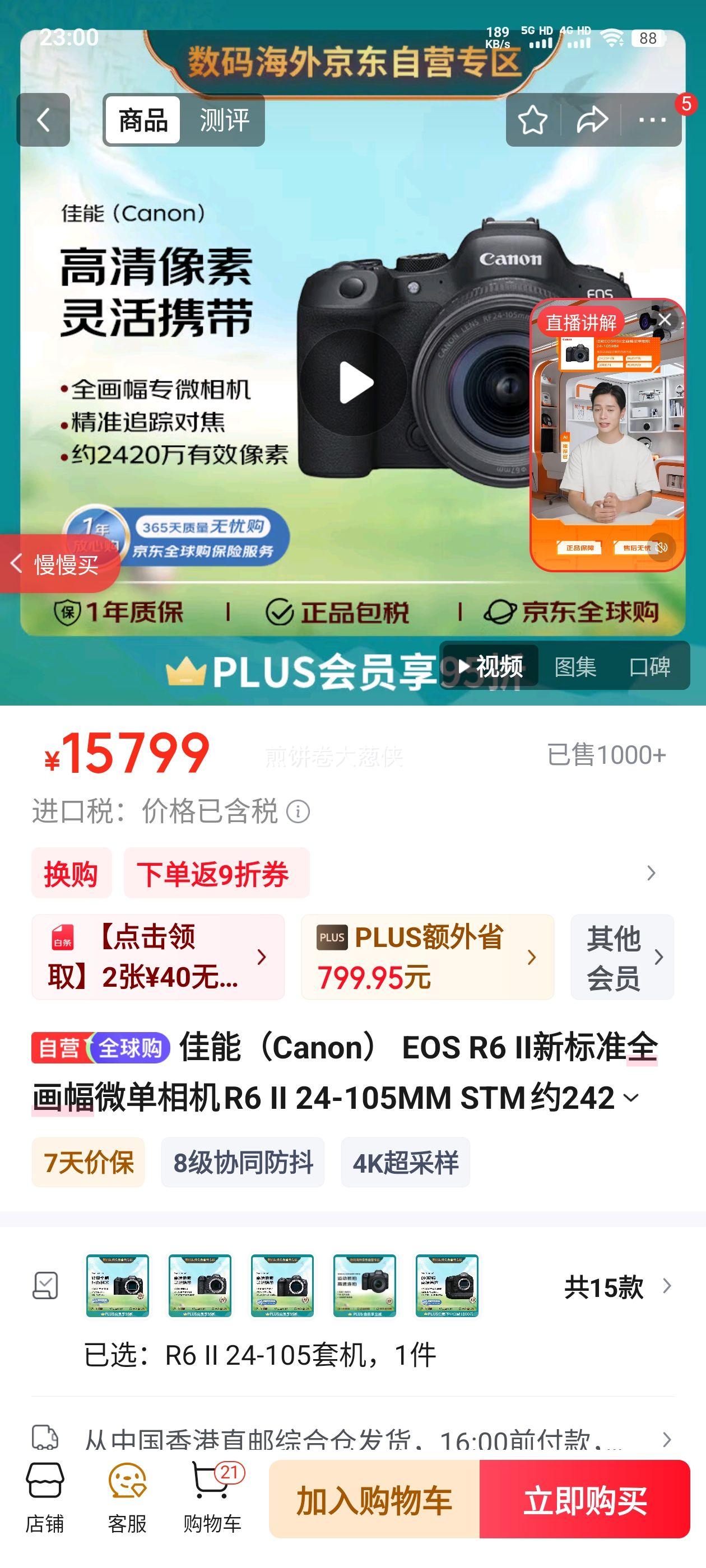
Task: Play the product video
Action: click(x=354, y=383)
